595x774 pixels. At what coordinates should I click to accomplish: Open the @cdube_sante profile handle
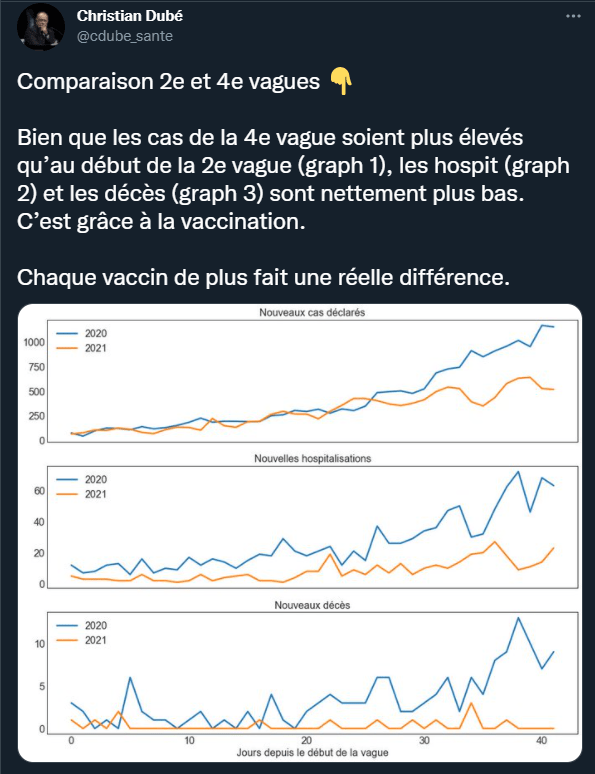(x=124, y=36)
